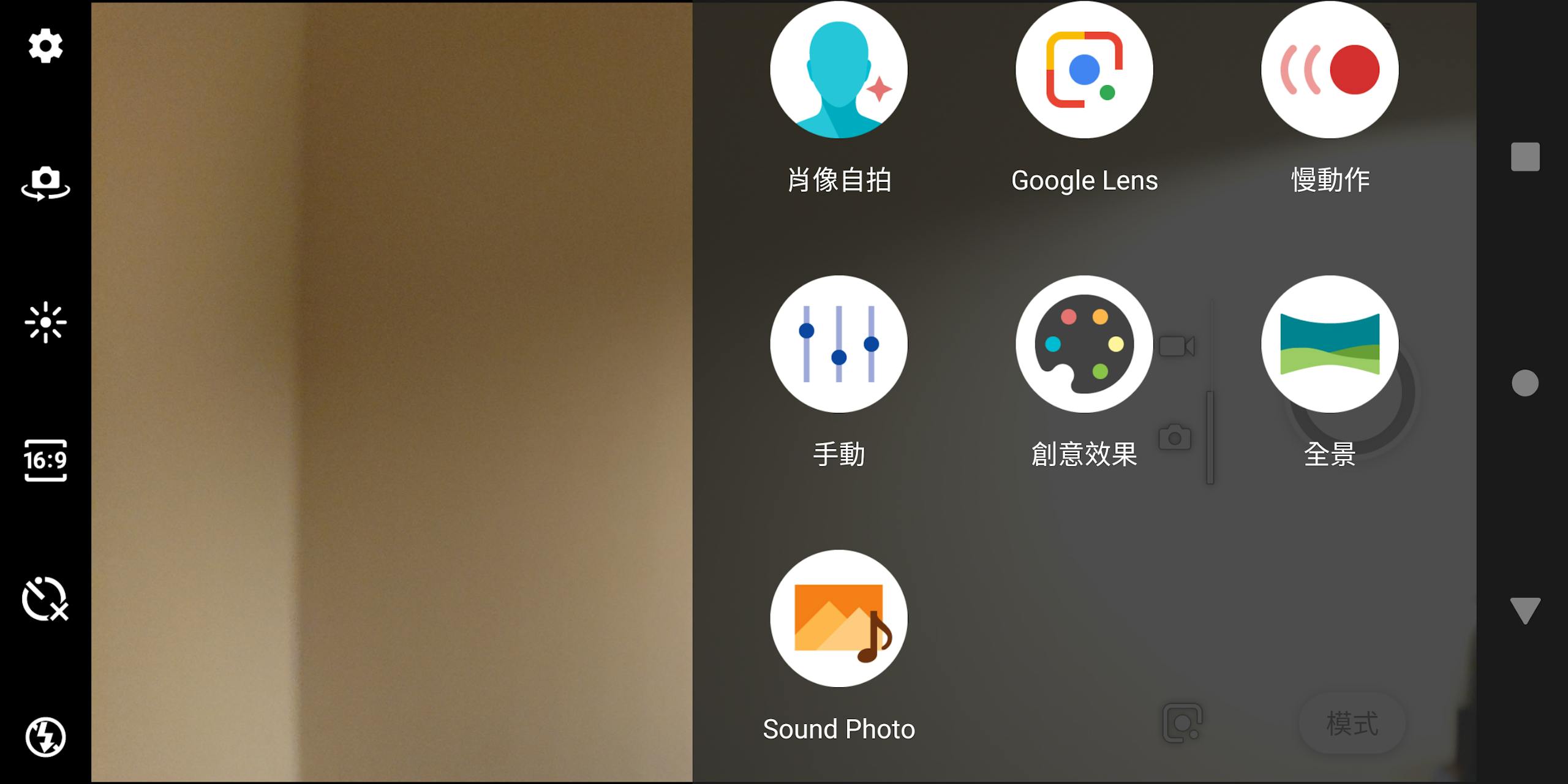Change the 16:9 aspect ratio

45,460
